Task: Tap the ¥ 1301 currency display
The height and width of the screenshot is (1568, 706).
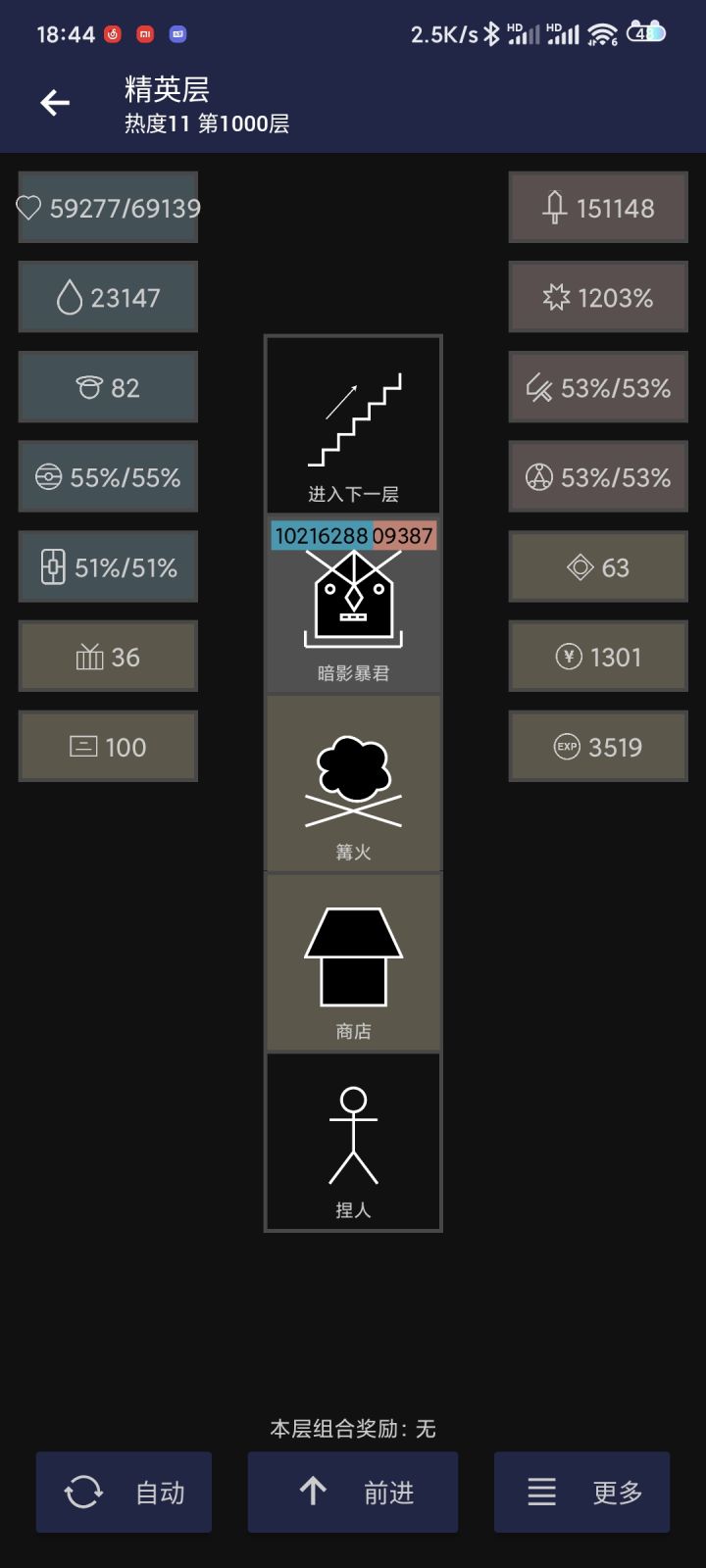Action: pos(598,657)
